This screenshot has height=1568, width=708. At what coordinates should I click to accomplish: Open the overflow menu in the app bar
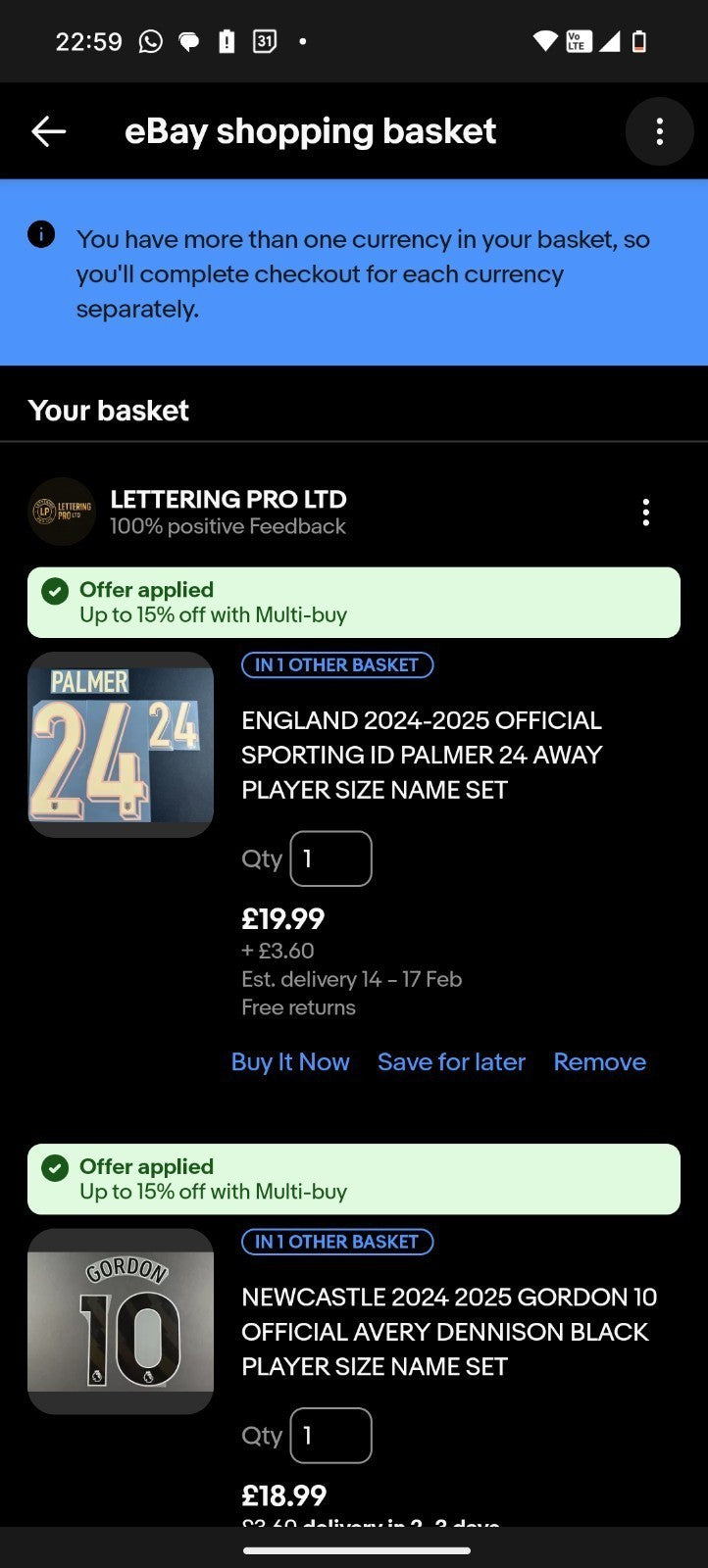click(x=659, y=131)
